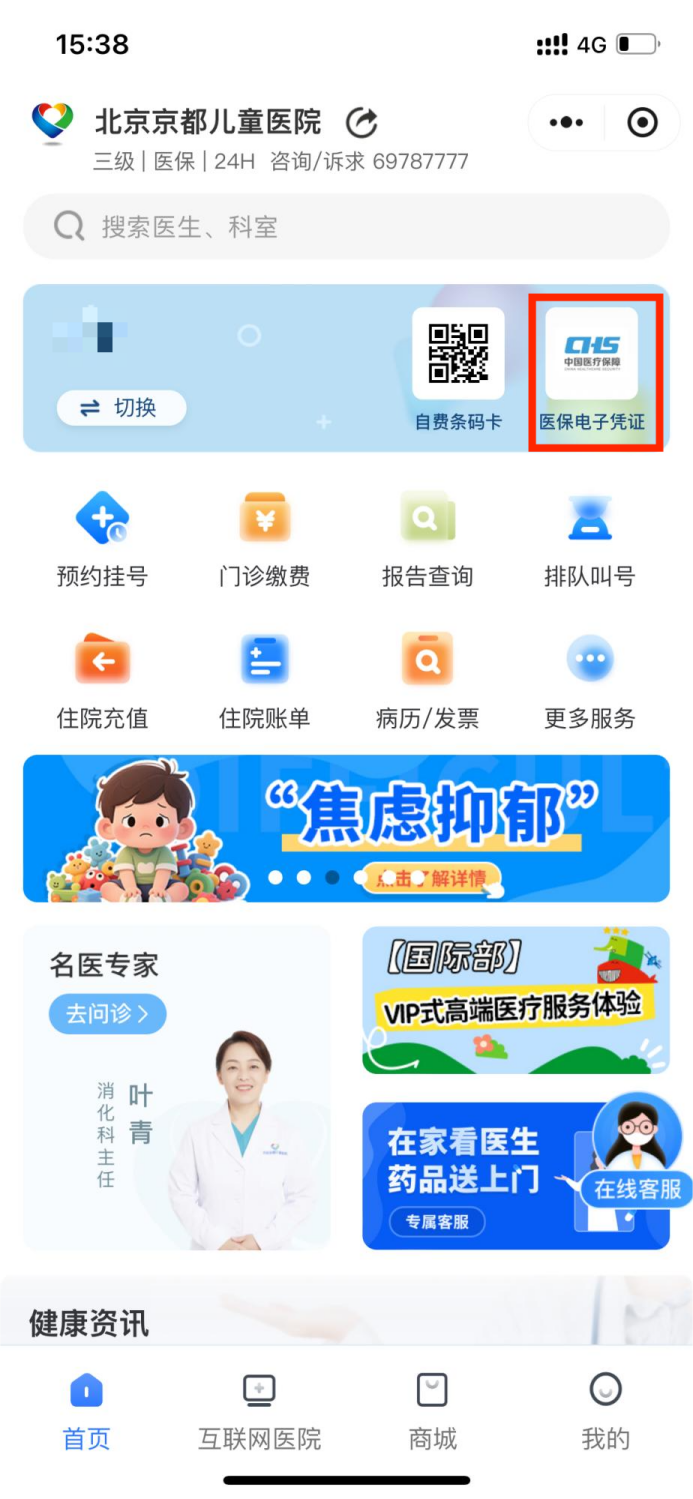Open the 焦虑抑郁 banner

(x=346, y=828)
